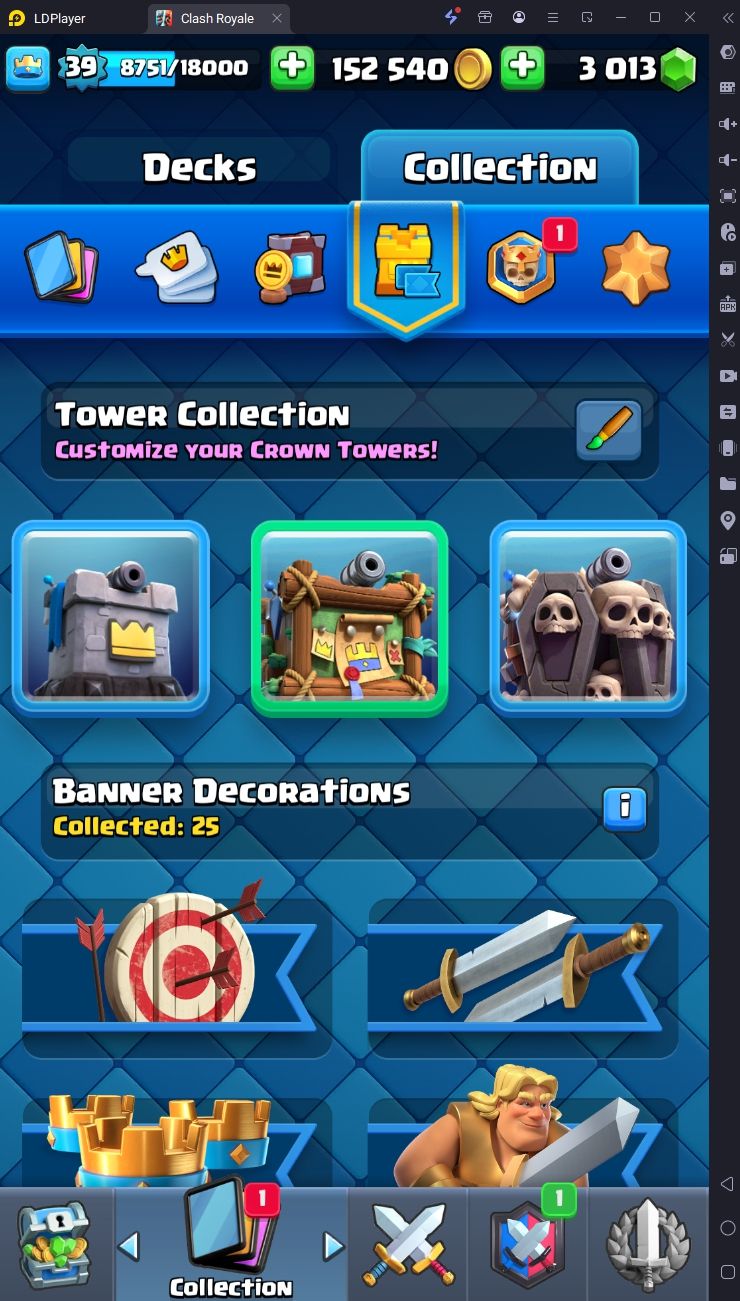Open the battle banners sub-tab
740x1301 pixels.
coord(289,269)
